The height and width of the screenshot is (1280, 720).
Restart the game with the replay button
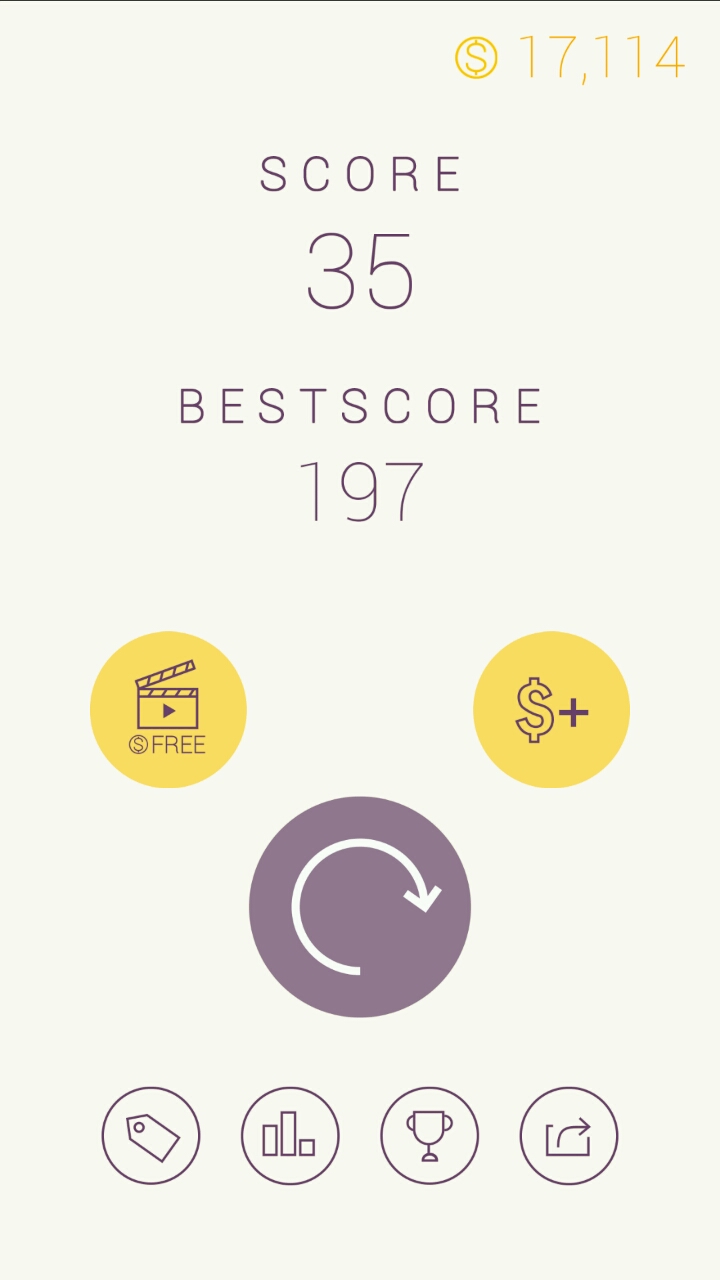click(x=360, y=907)
